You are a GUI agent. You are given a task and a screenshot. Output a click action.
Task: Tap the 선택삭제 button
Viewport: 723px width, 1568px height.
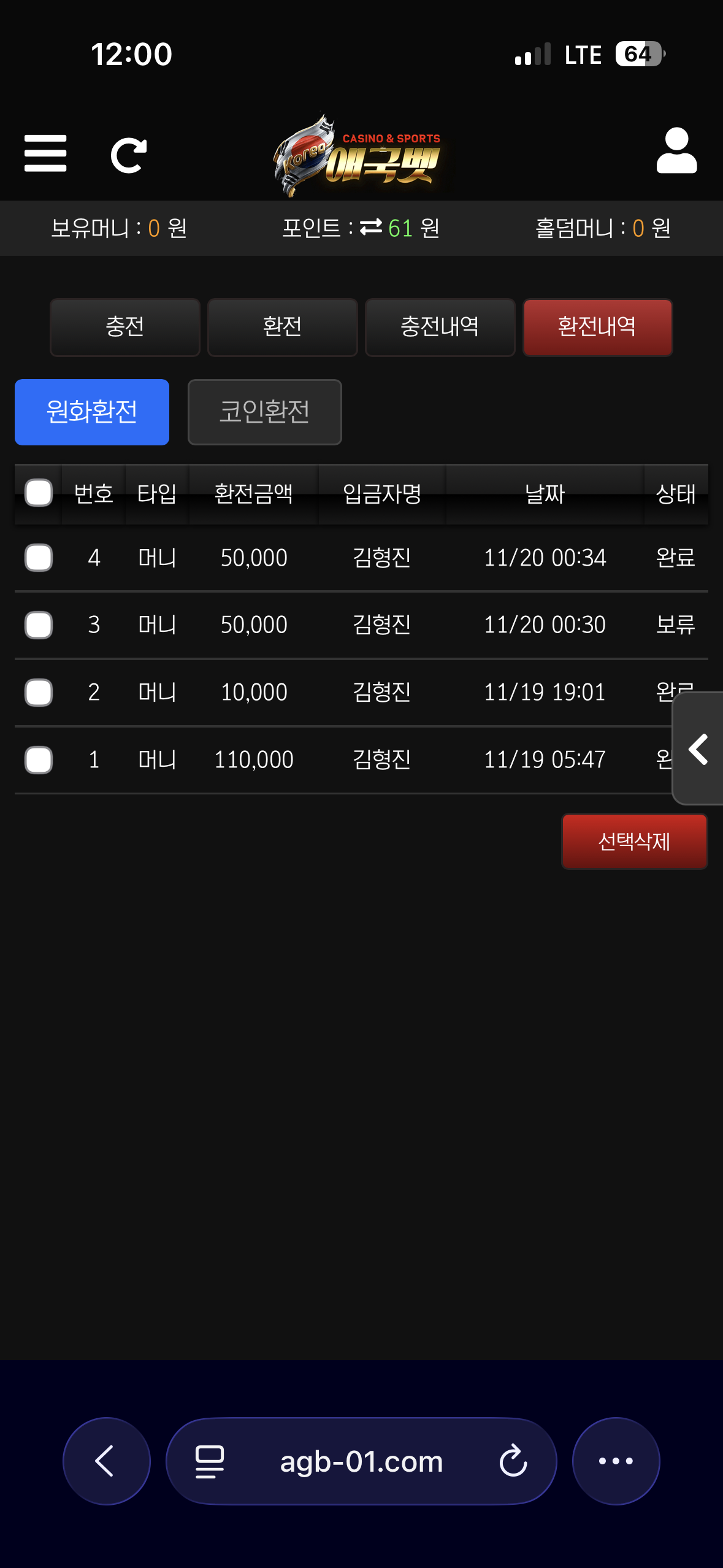(634, 841)
